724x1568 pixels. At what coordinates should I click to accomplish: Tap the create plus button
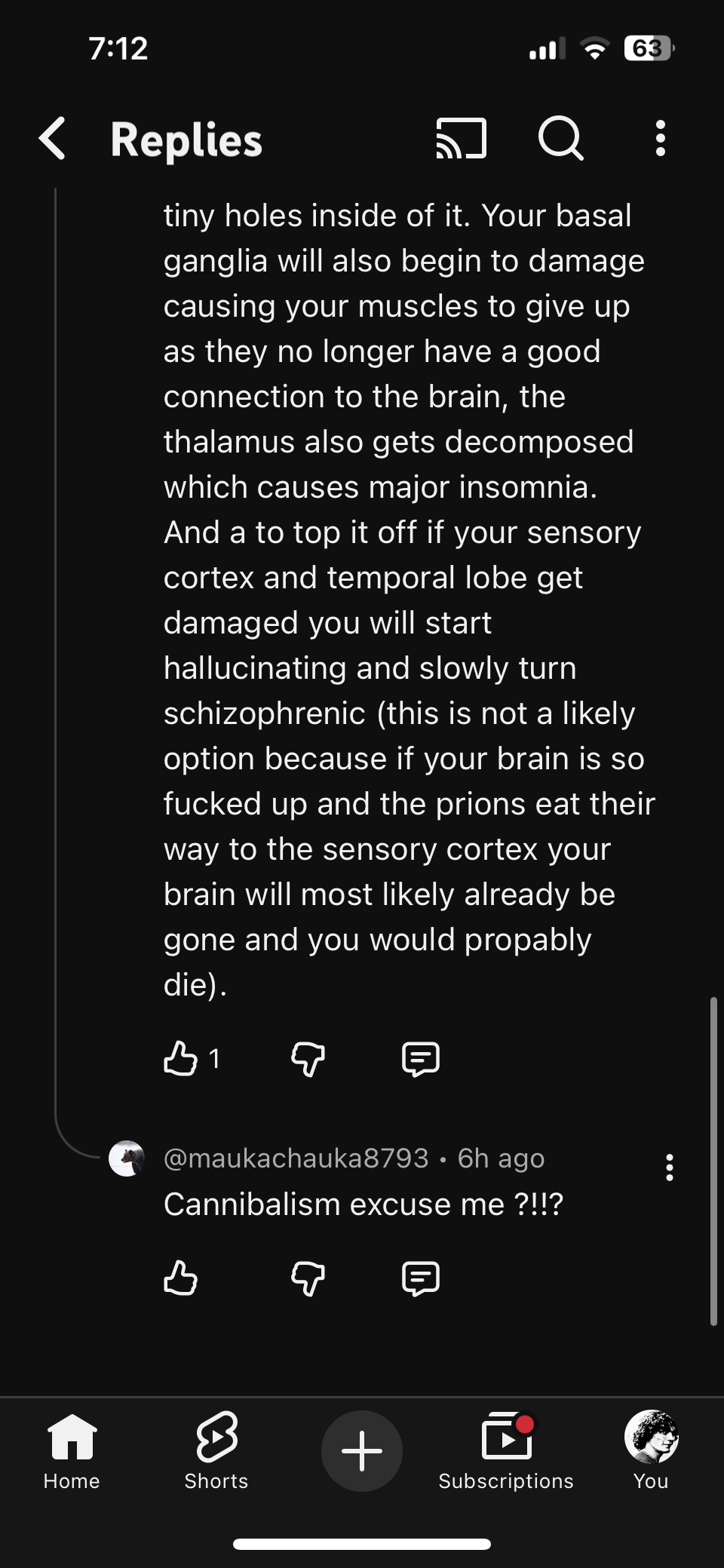[362, 1450]
